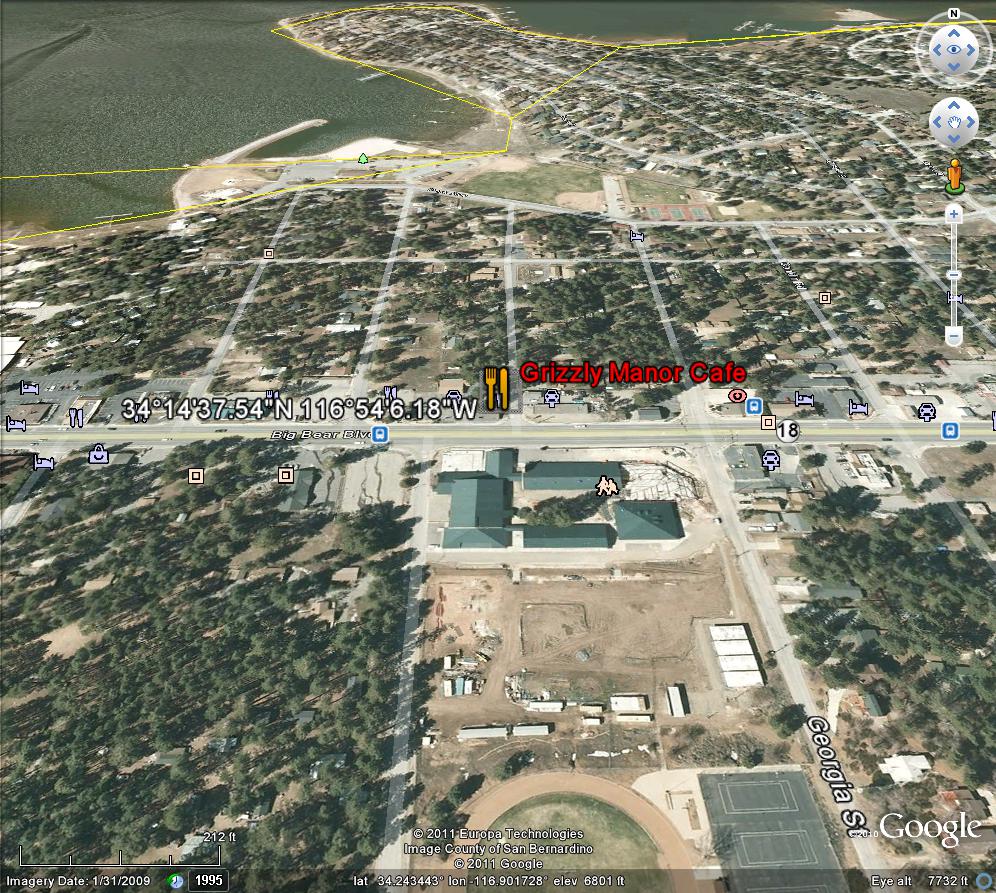This screenshot has width=996, height=893.
Task: Tap the bus stop icon beside Big Bear Blvd label
Action: (x=380, y=435)
